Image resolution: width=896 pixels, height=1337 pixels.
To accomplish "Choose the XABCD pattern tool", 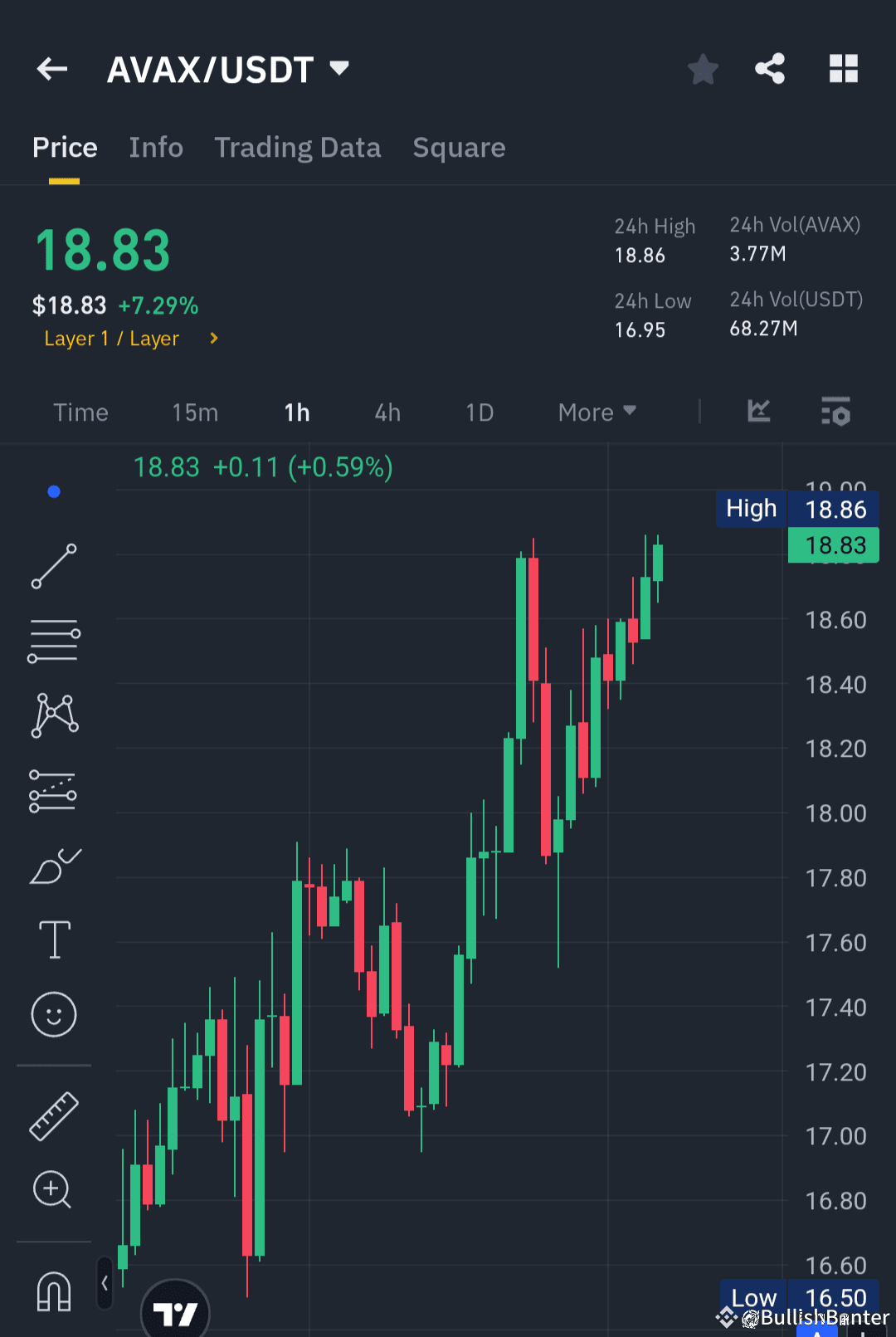I will pos(53,714).
